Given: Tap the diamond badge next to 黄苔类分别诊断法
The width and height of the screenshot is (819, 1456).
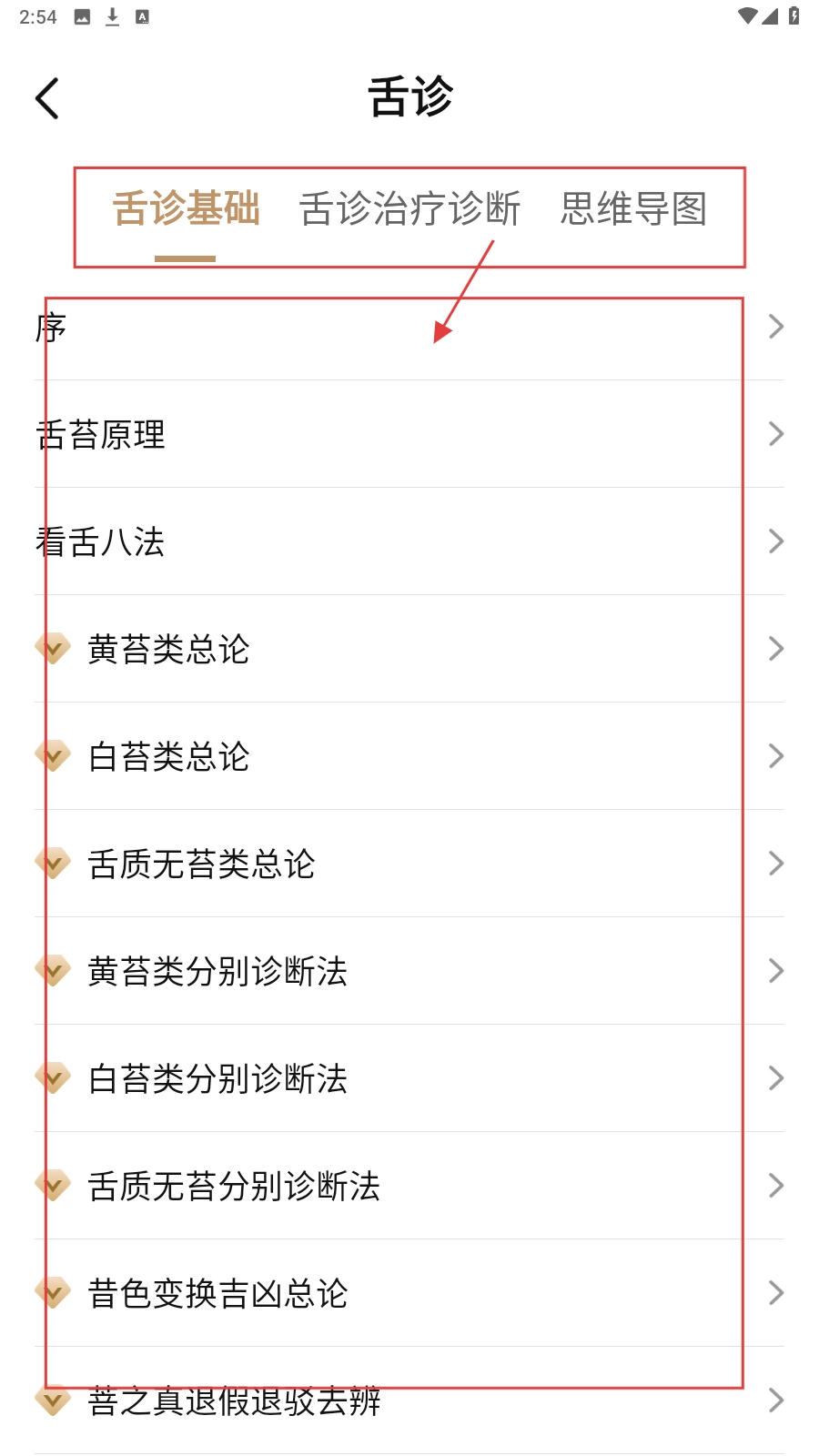Looking at the screenshot, I should [54, 970].
